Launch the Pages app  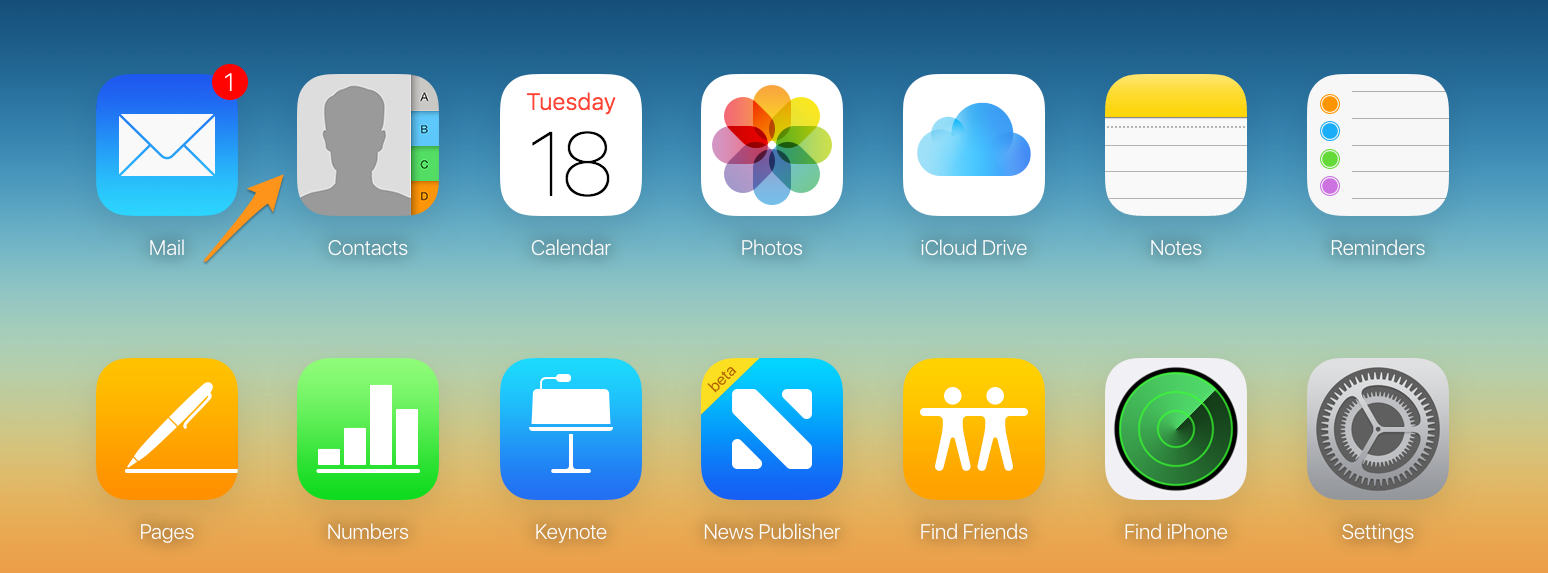(167, 429)
